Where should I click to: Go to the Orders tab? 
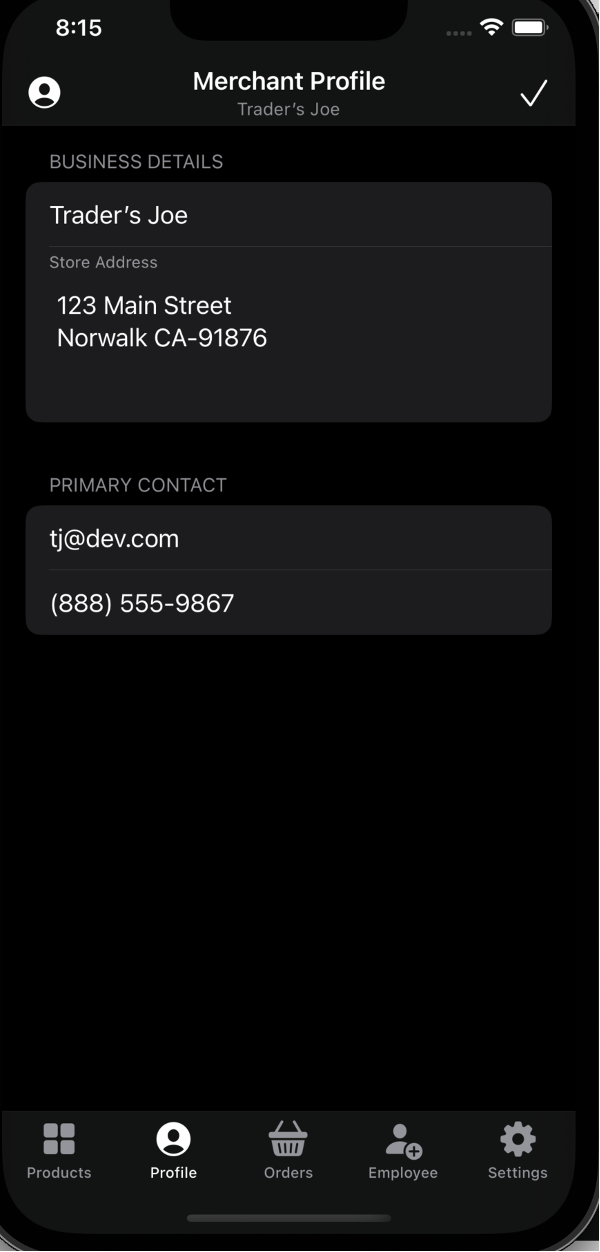(288, 1151)
